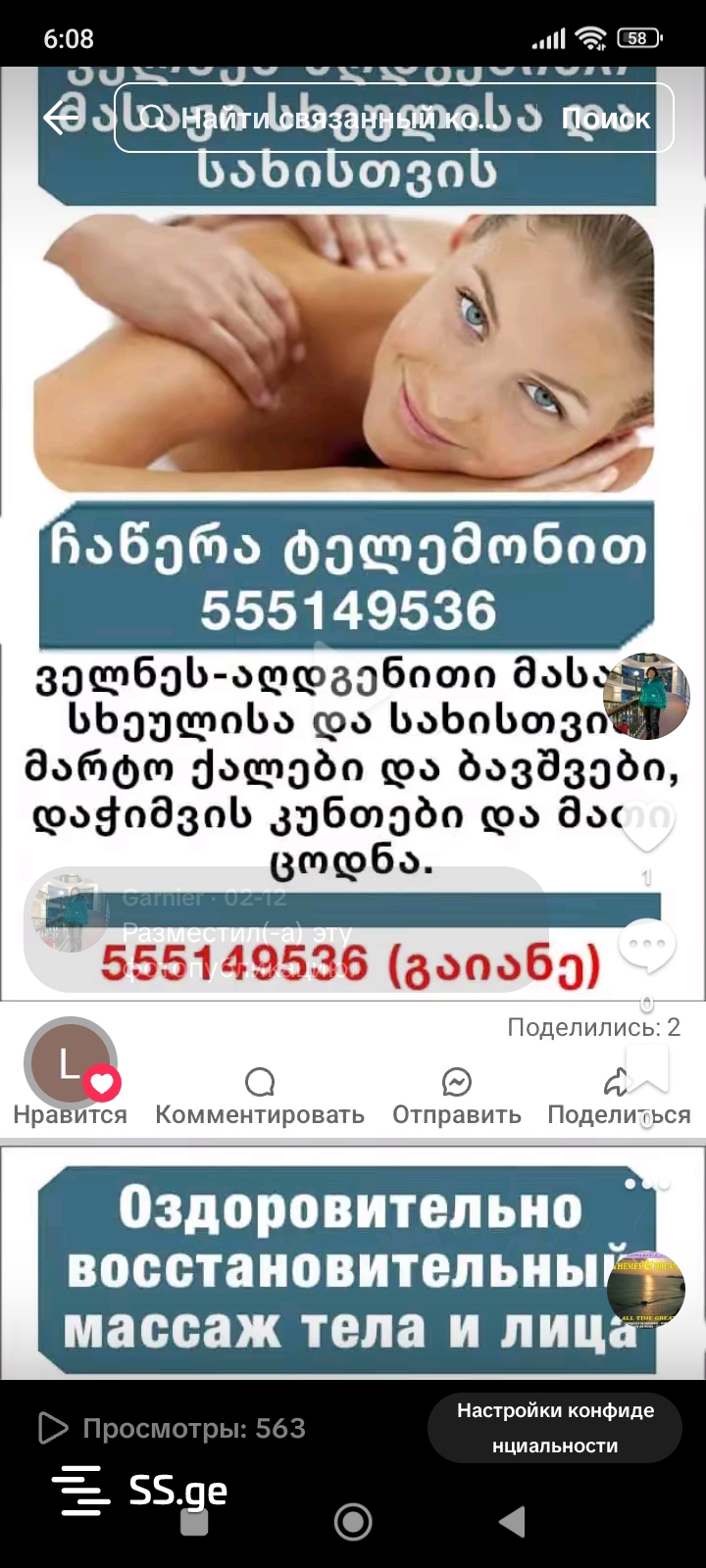Open the three-dots share menu

point(646,1183)
